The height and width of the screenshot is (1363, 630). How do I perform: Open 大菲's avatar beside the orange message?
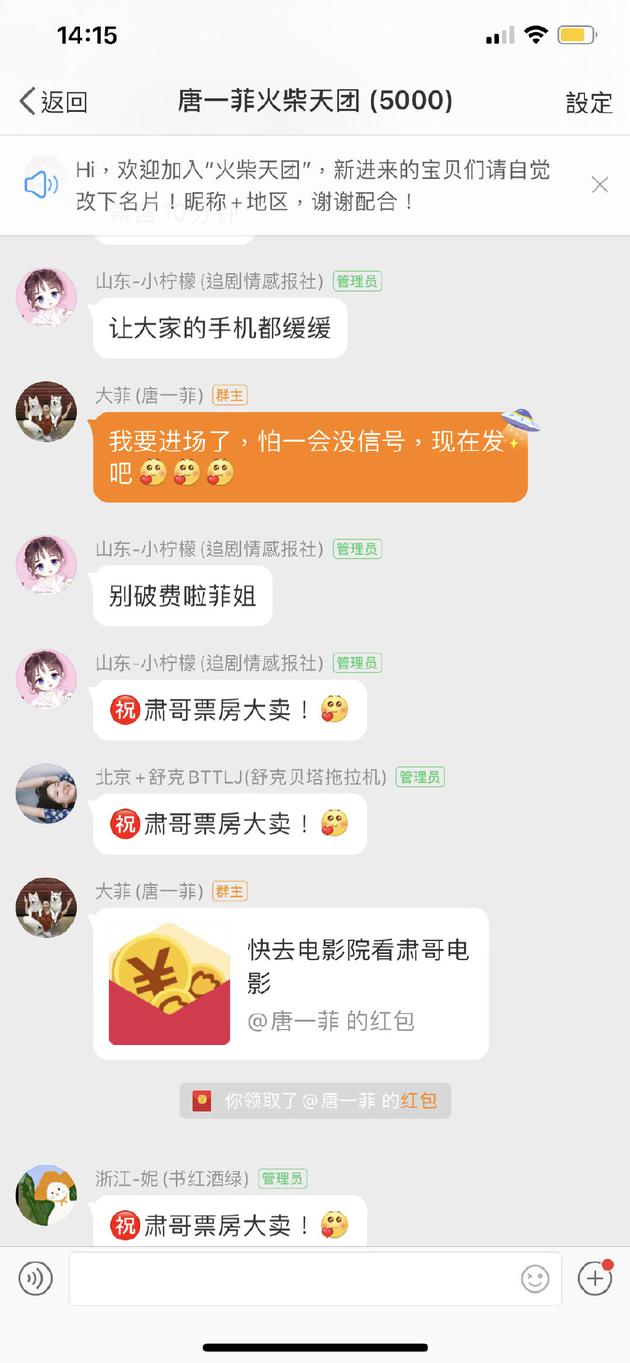point(46,411)
